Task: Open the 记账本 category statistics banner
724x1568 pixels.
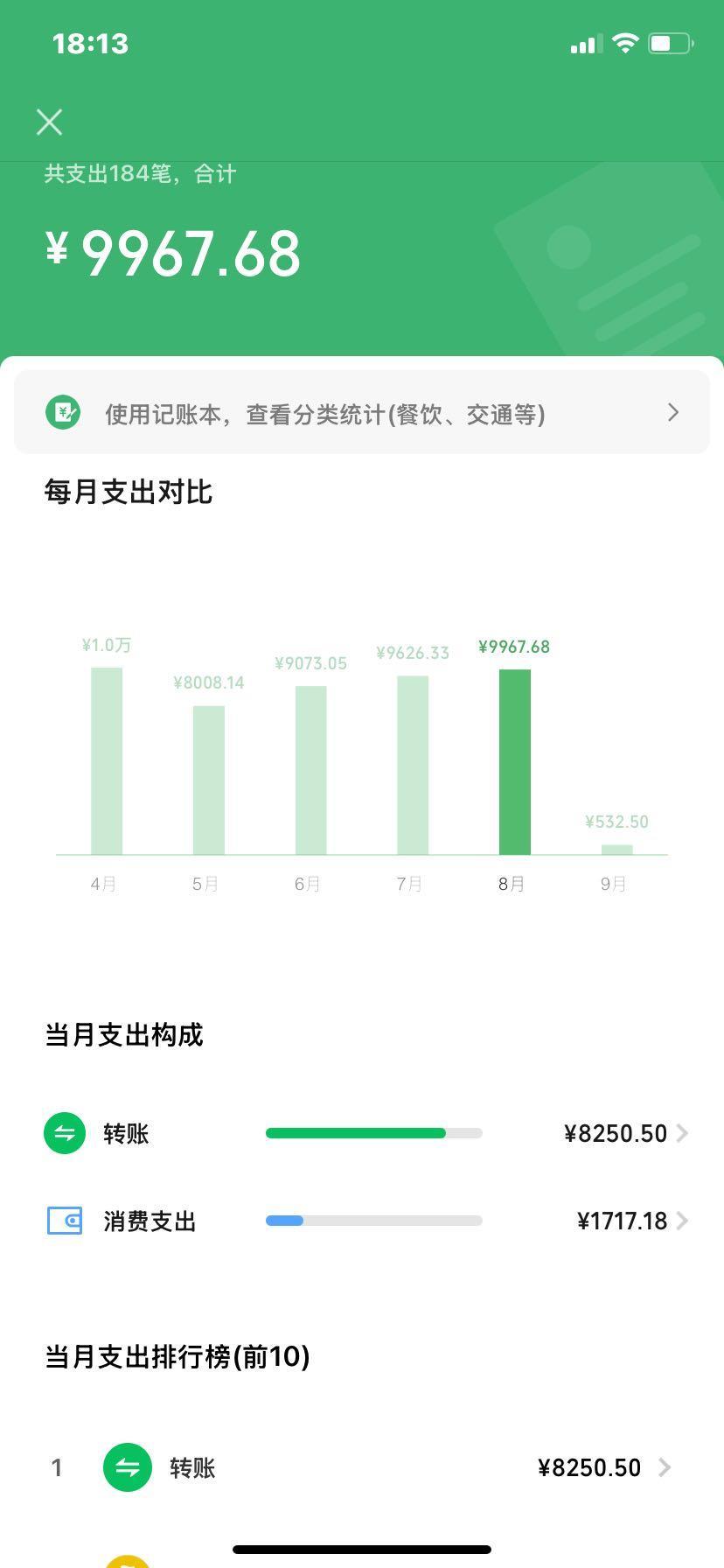Action: point(362,412)
